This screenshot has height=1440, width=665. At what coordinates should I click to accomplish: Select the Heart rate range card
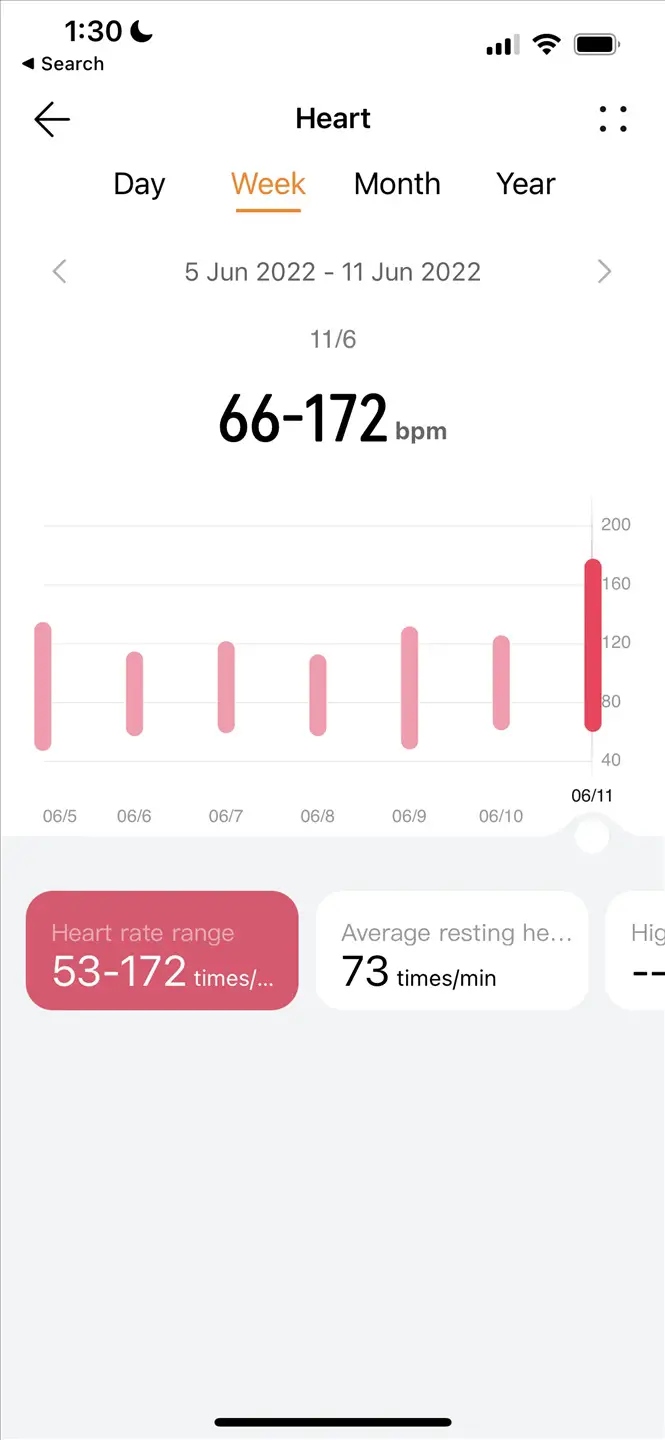[162, 950]
